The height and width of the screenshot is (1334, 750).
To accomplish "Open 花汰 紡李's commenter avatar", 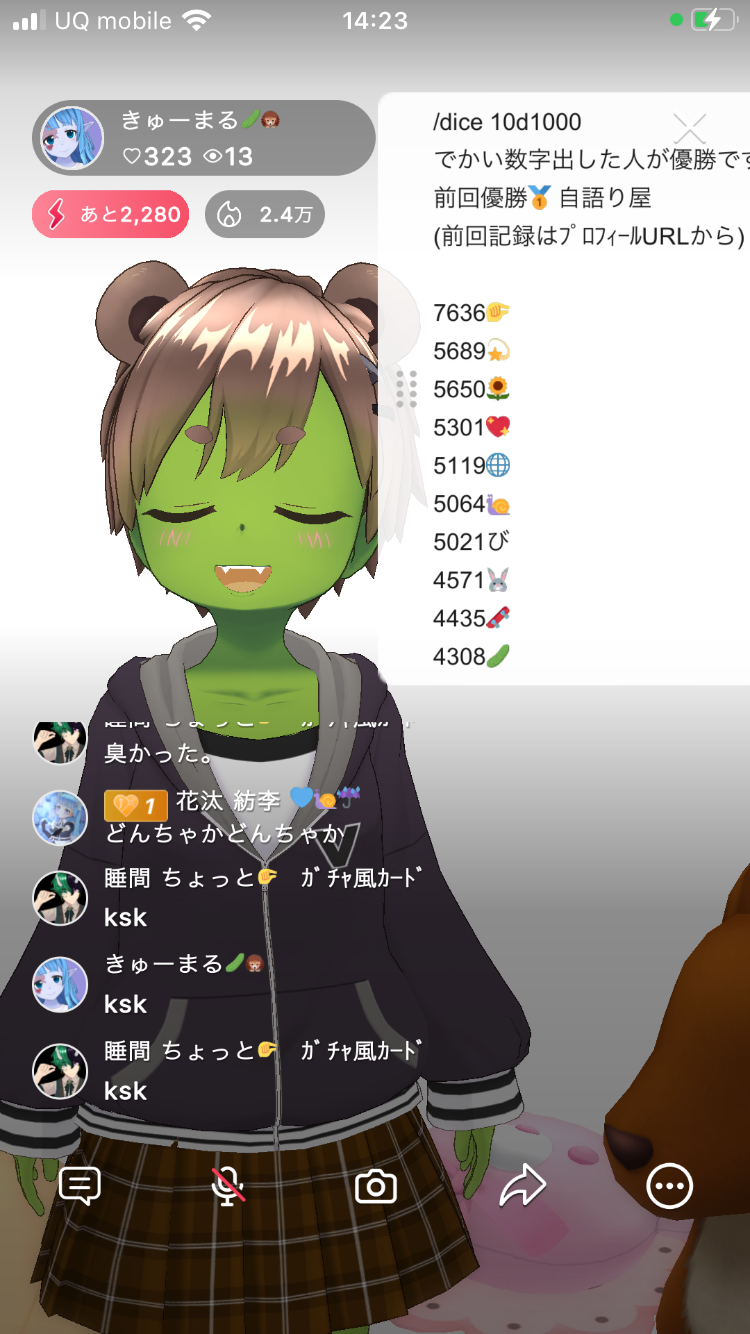I will point(60,817).
